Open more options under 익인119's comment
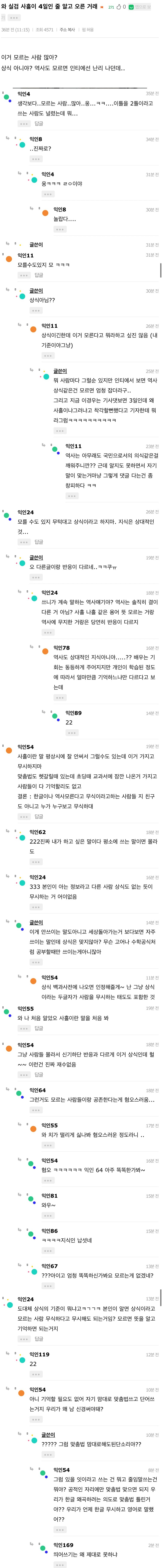 pos(36,1374)
